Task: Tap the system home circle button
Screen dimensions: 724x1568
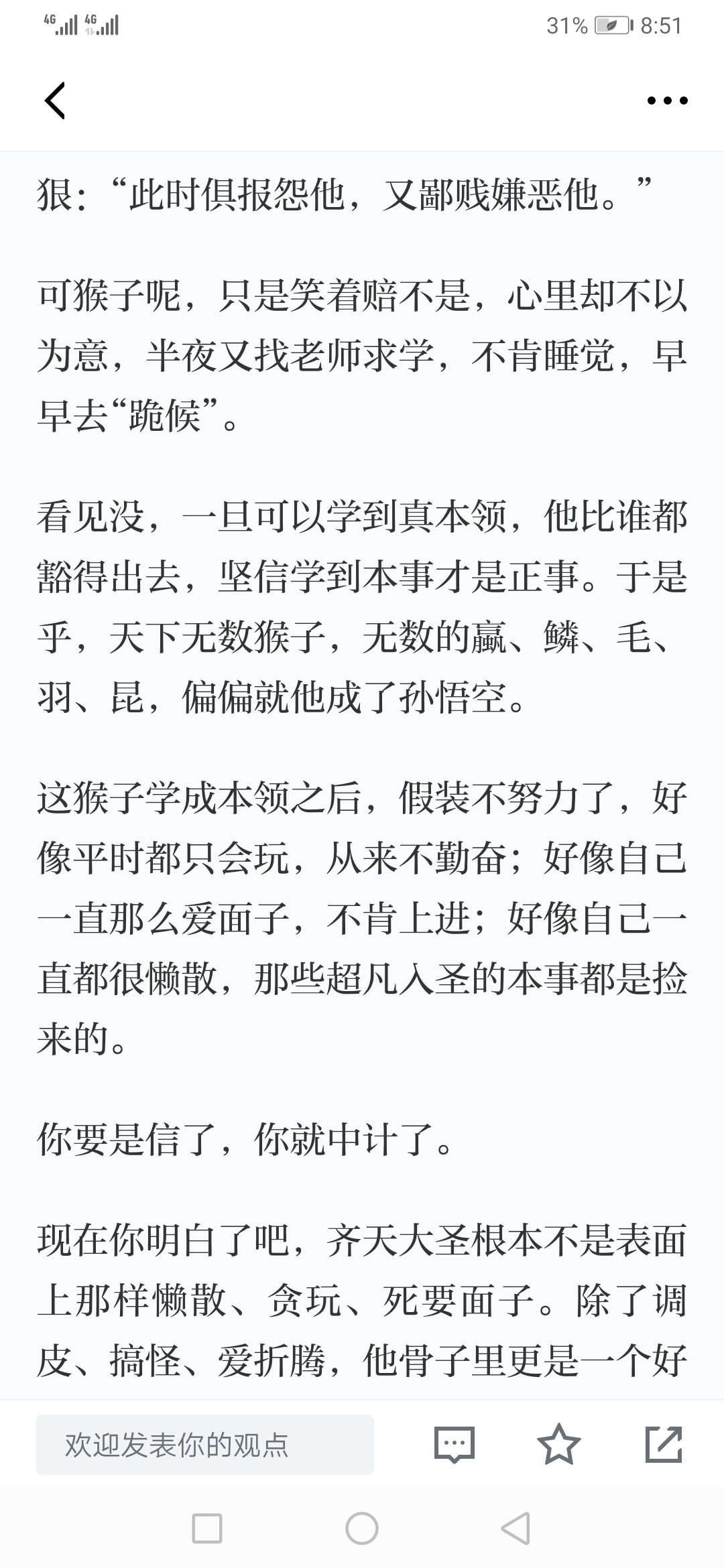Action: [x=362, y=1528]
